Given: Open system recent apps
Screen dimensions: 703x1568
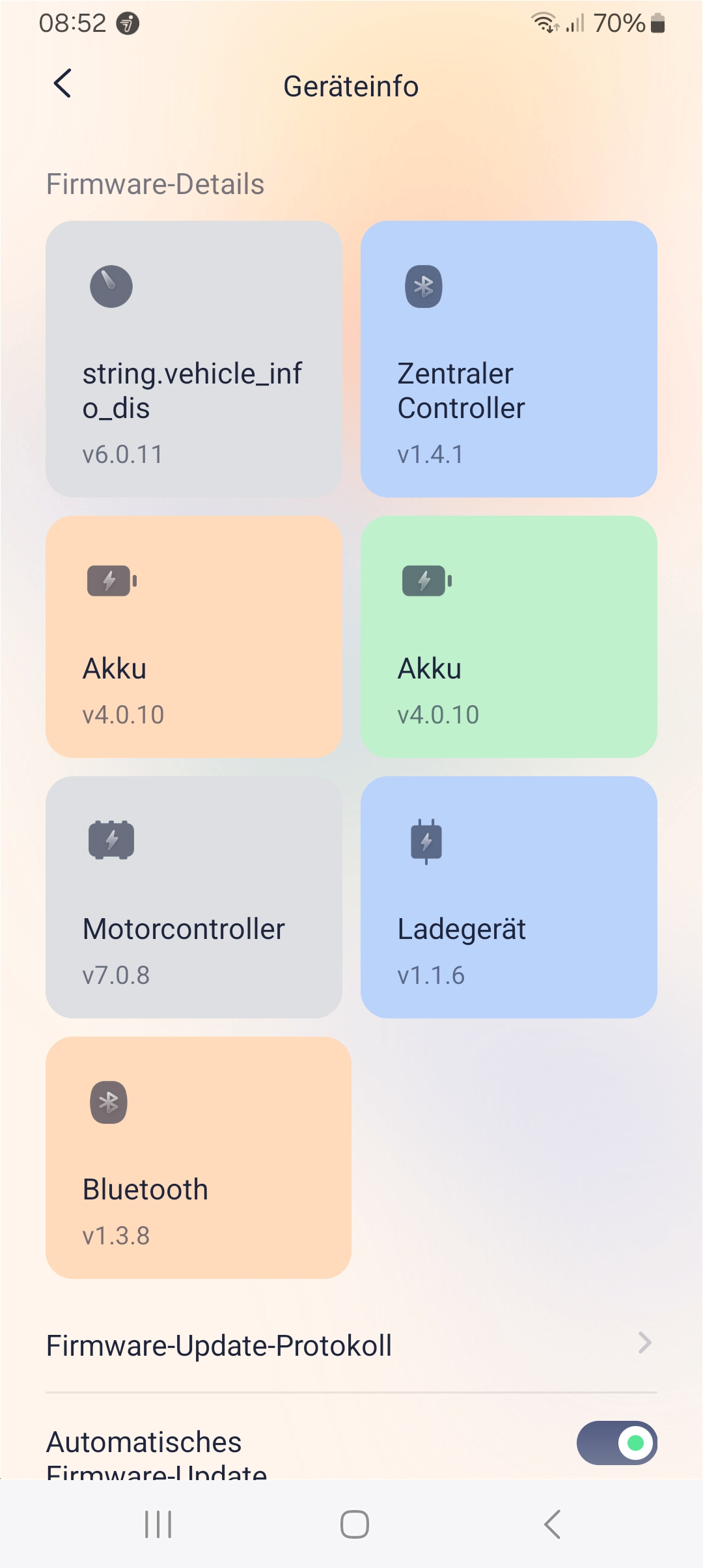Looking at the screenshot, I should tap(158, 1524).
